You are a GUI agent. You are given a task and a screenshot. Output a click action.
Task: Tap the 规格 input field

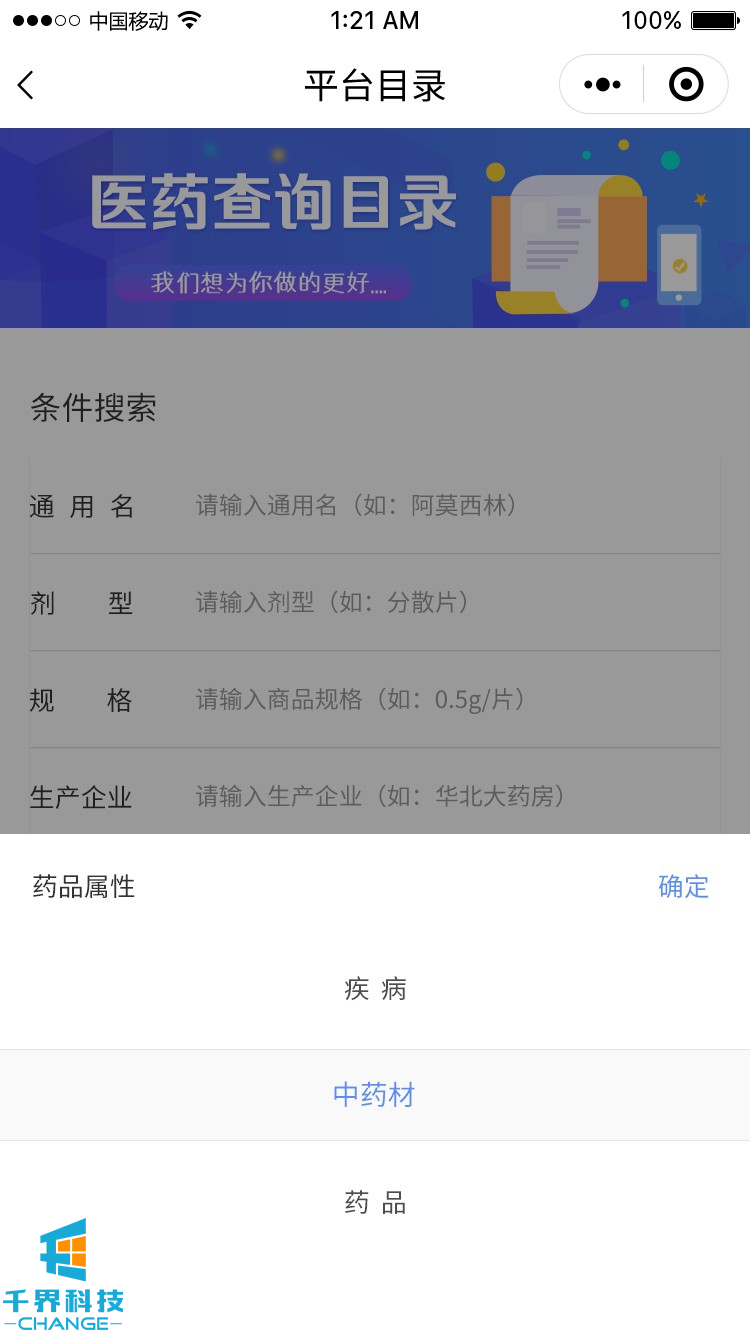click(450, 700)
